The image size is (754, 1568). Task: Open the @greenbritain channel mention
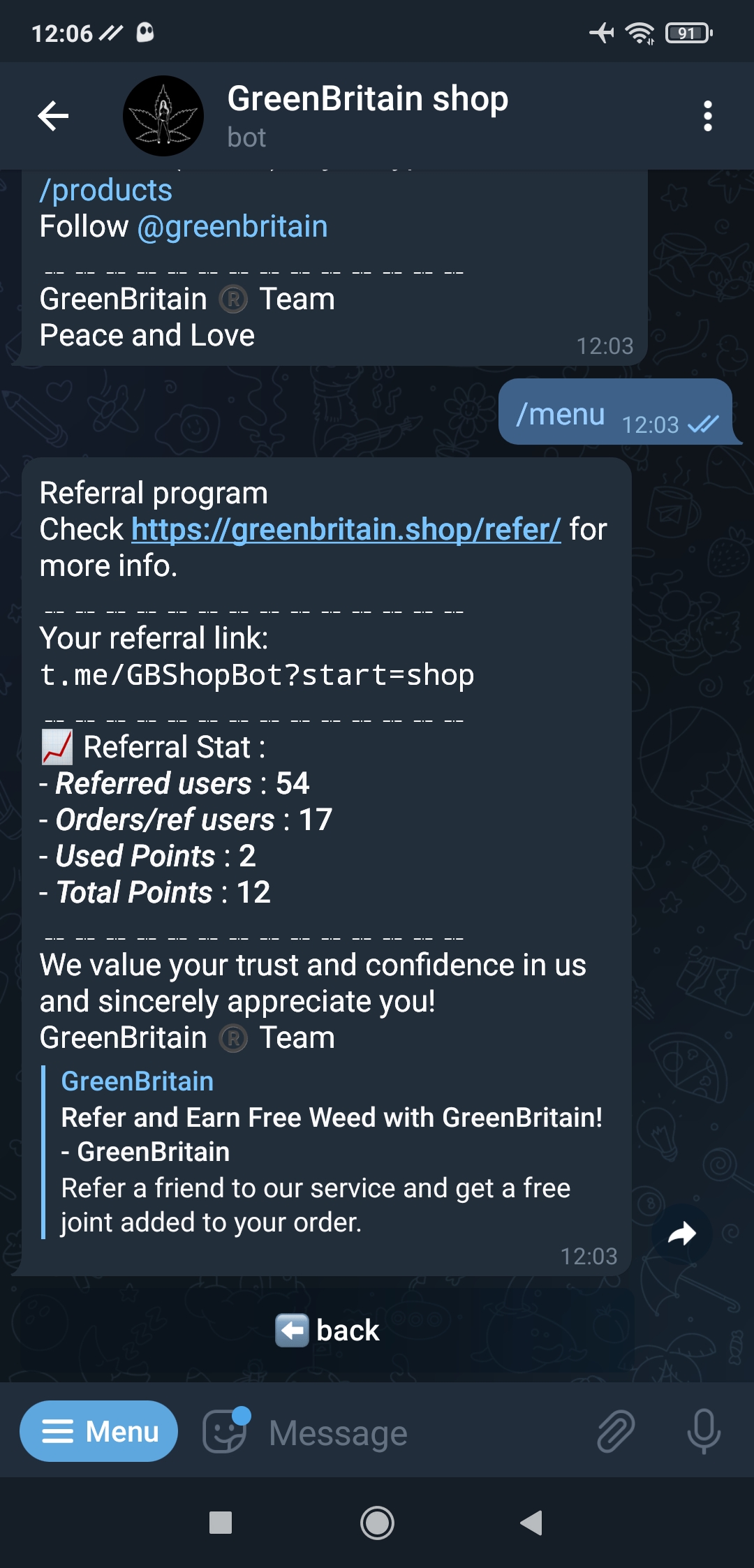pyautogui.click(x=232, y=227)
